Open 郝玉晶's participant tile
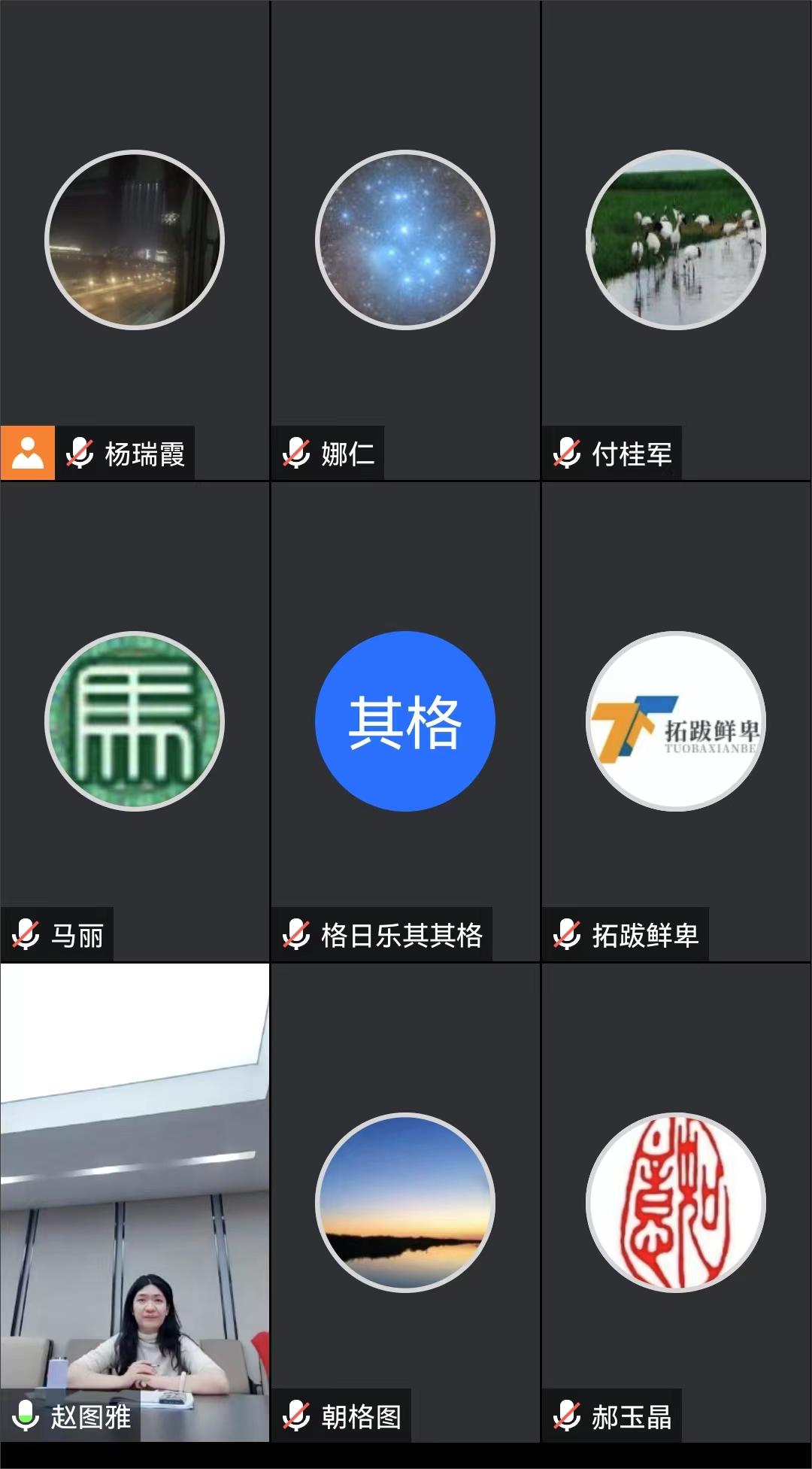Image resolution: width=812 pixels, height=1469 pixels. pos(676,1202)
